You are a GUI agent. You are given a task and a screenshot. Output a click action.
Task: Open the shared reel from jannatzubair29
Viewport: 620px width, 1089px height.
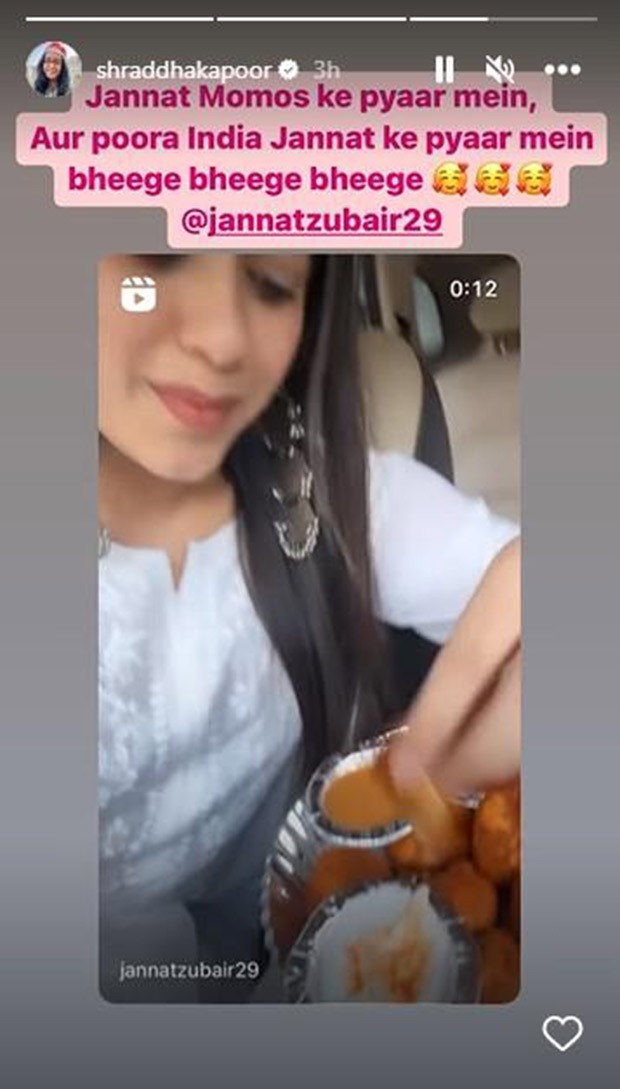click(x=309, y=628)
